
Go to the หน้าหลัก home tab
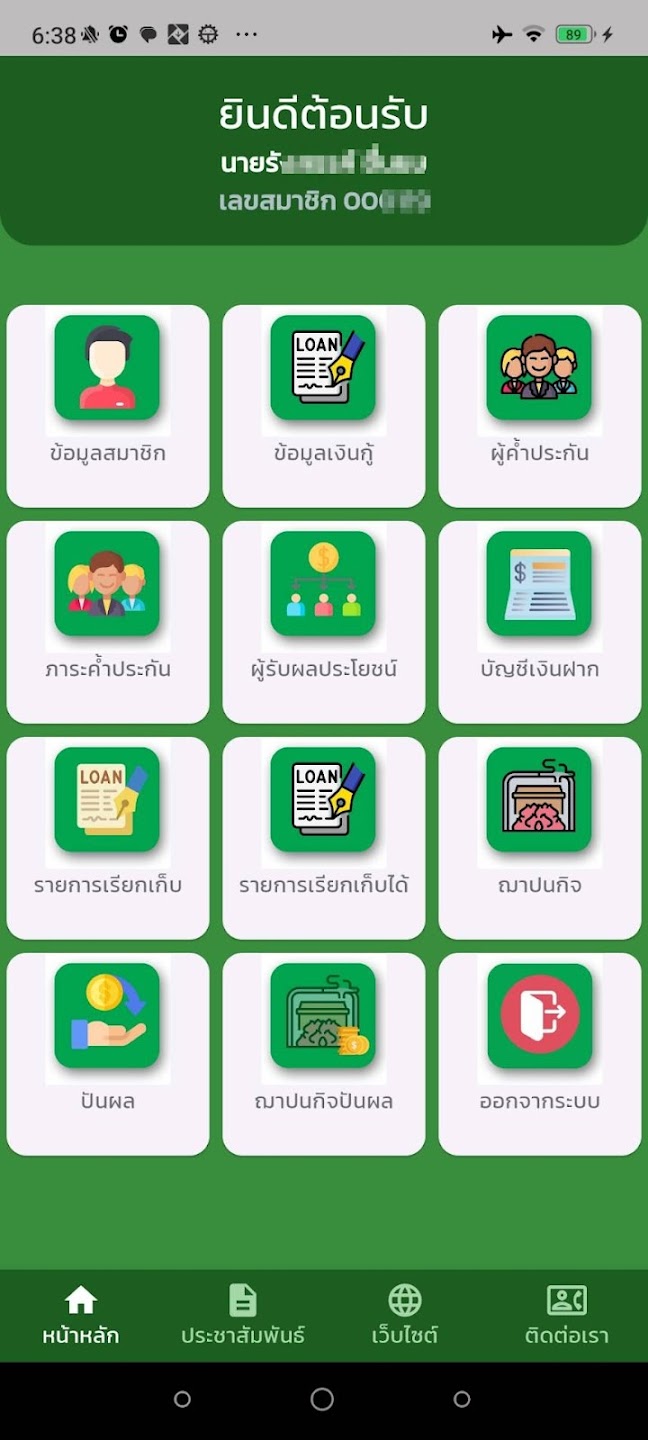[81, 1315]
